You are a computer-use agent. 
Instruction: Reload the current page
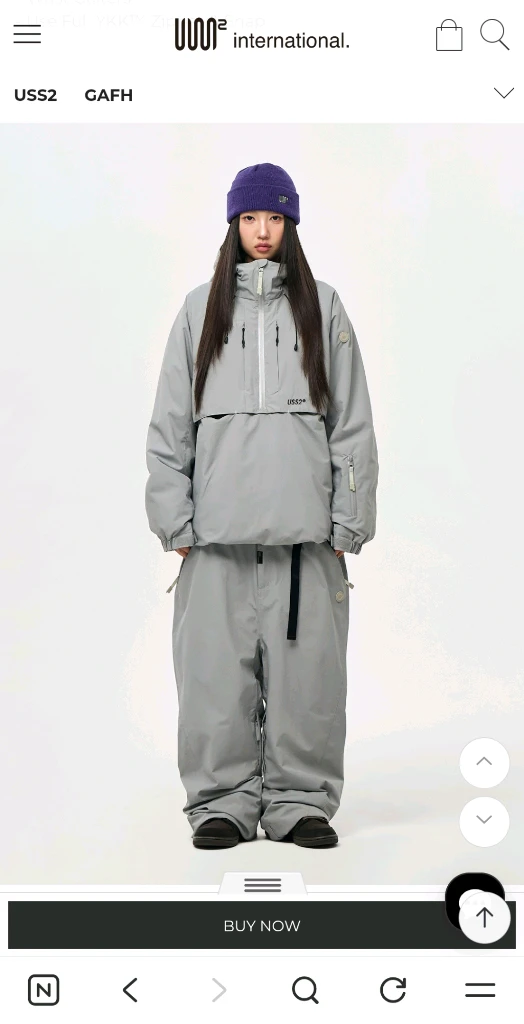(x=393, y=990)
